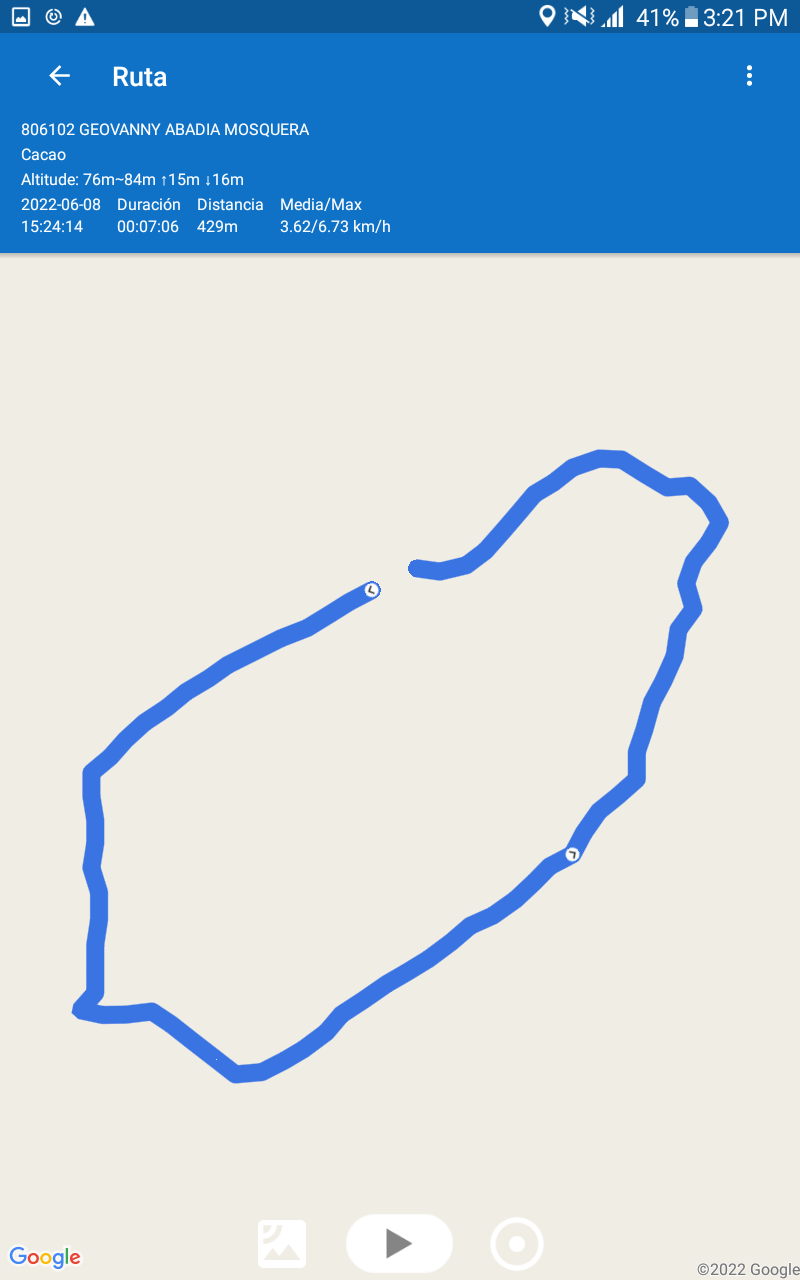
Task: Open the overflow menu
Action: [x=749, y=76]
